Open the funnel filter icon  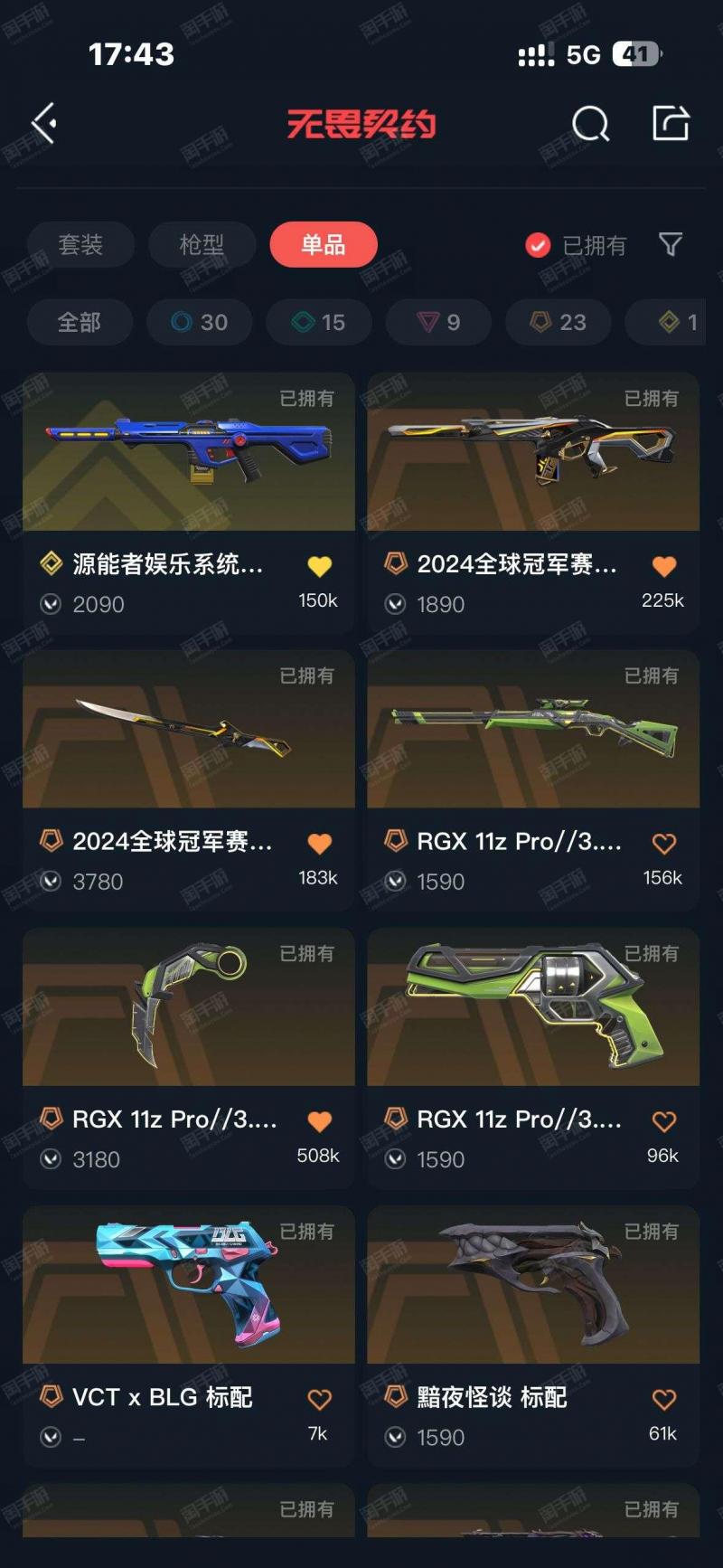671,244
